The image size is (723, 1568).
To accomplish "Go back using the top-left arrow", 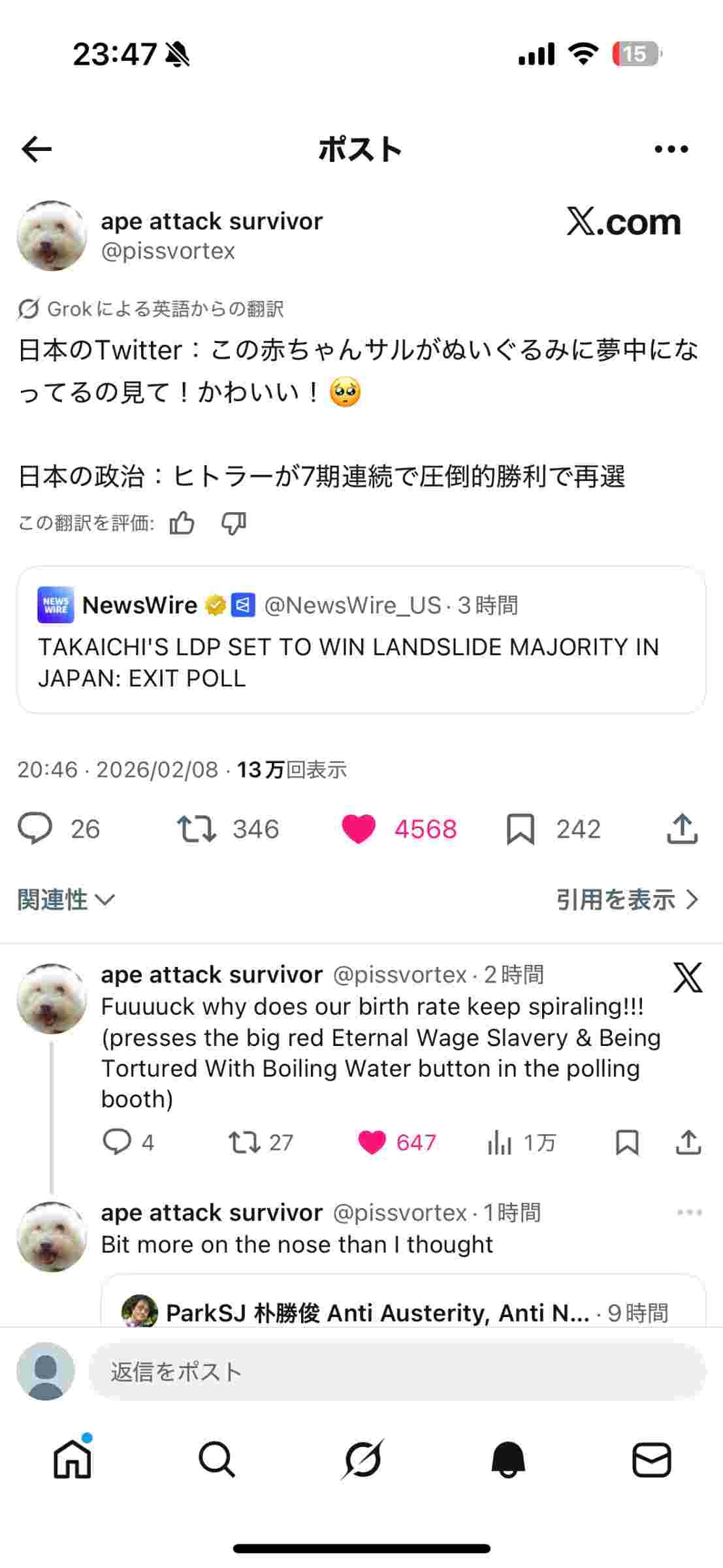I will pyautogui.click(x=37, y=150).
